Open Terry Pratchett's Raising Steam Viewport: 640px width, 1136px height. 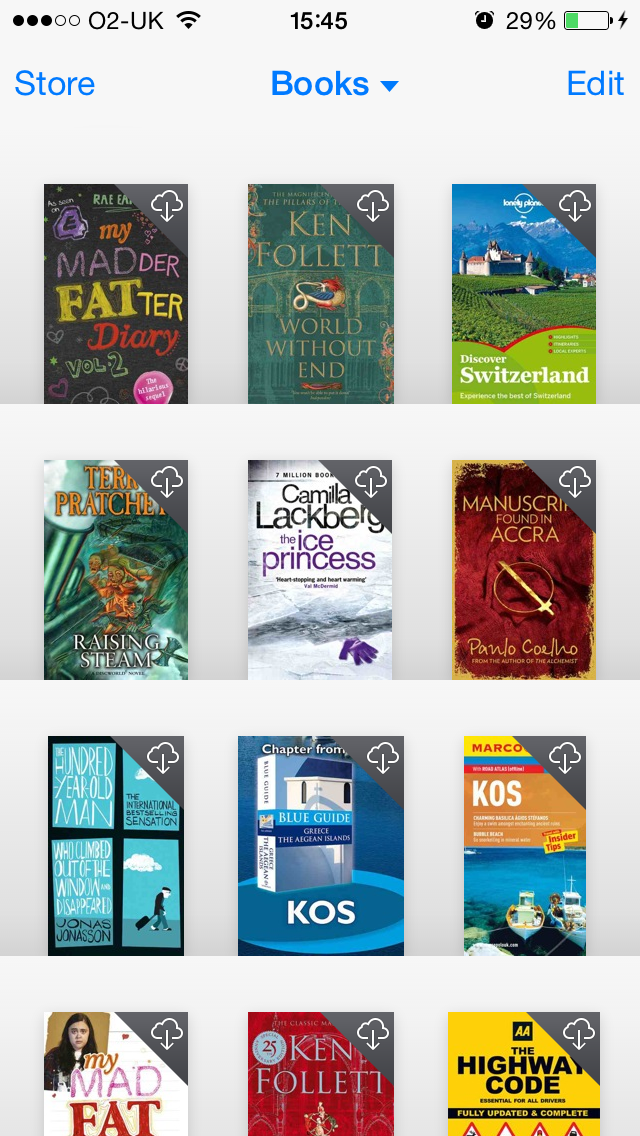(x=116, y=570)
